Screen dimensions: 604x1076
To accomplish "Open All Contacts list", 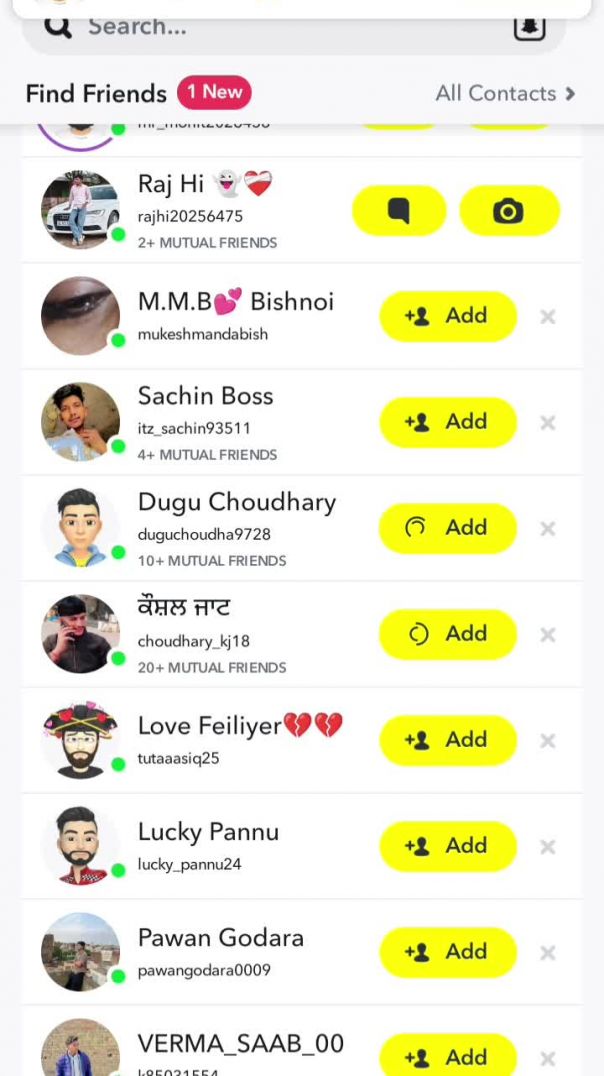I will [x=505, y=93].
